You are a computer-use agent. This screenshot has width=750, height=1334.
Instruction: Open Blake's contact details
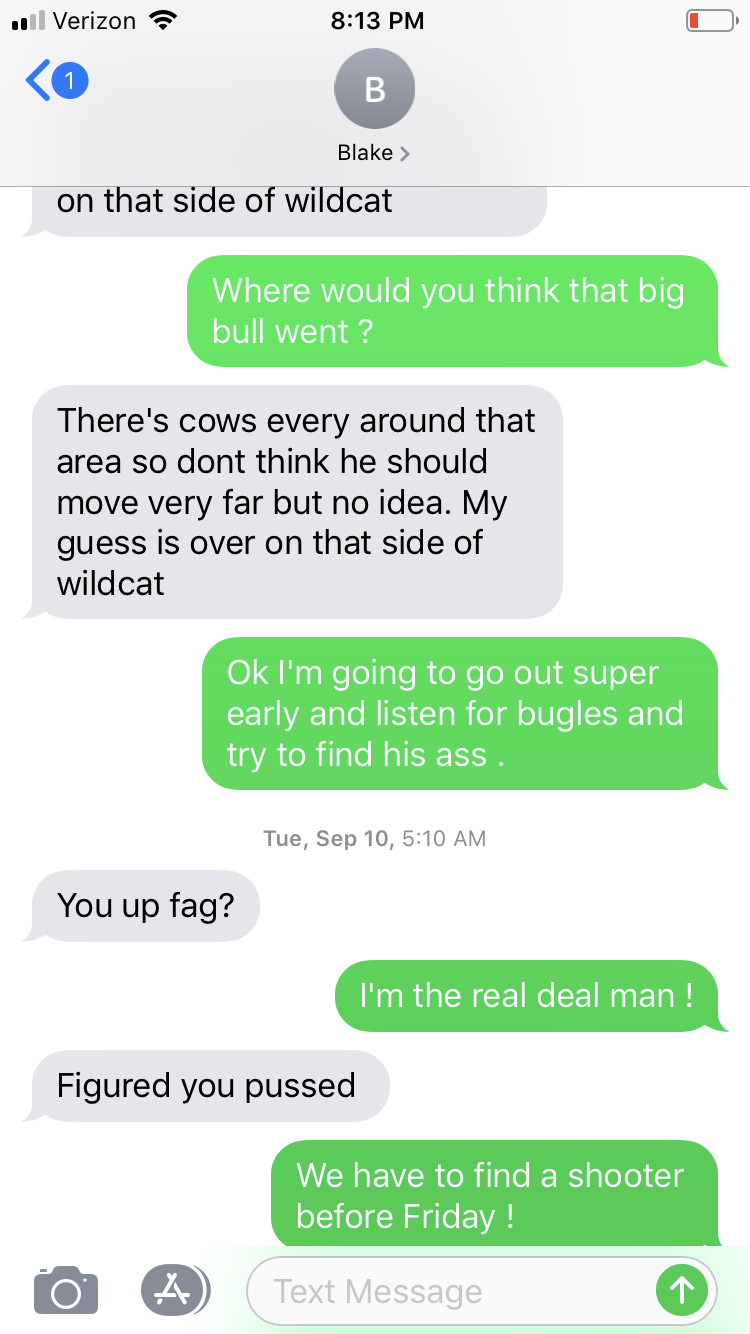pyautogui.click(x=374, y=106)
